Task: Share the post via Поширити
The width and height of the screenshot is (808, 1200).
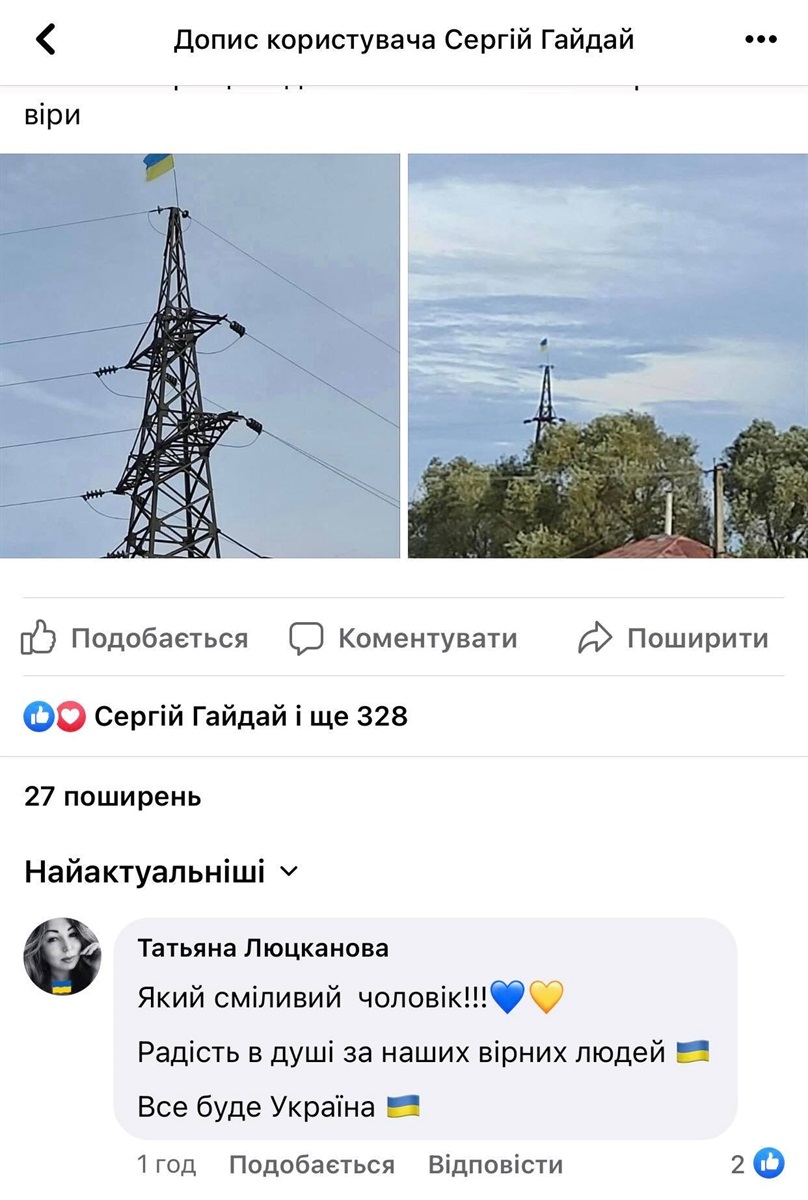Action: [x=673, y=638]
